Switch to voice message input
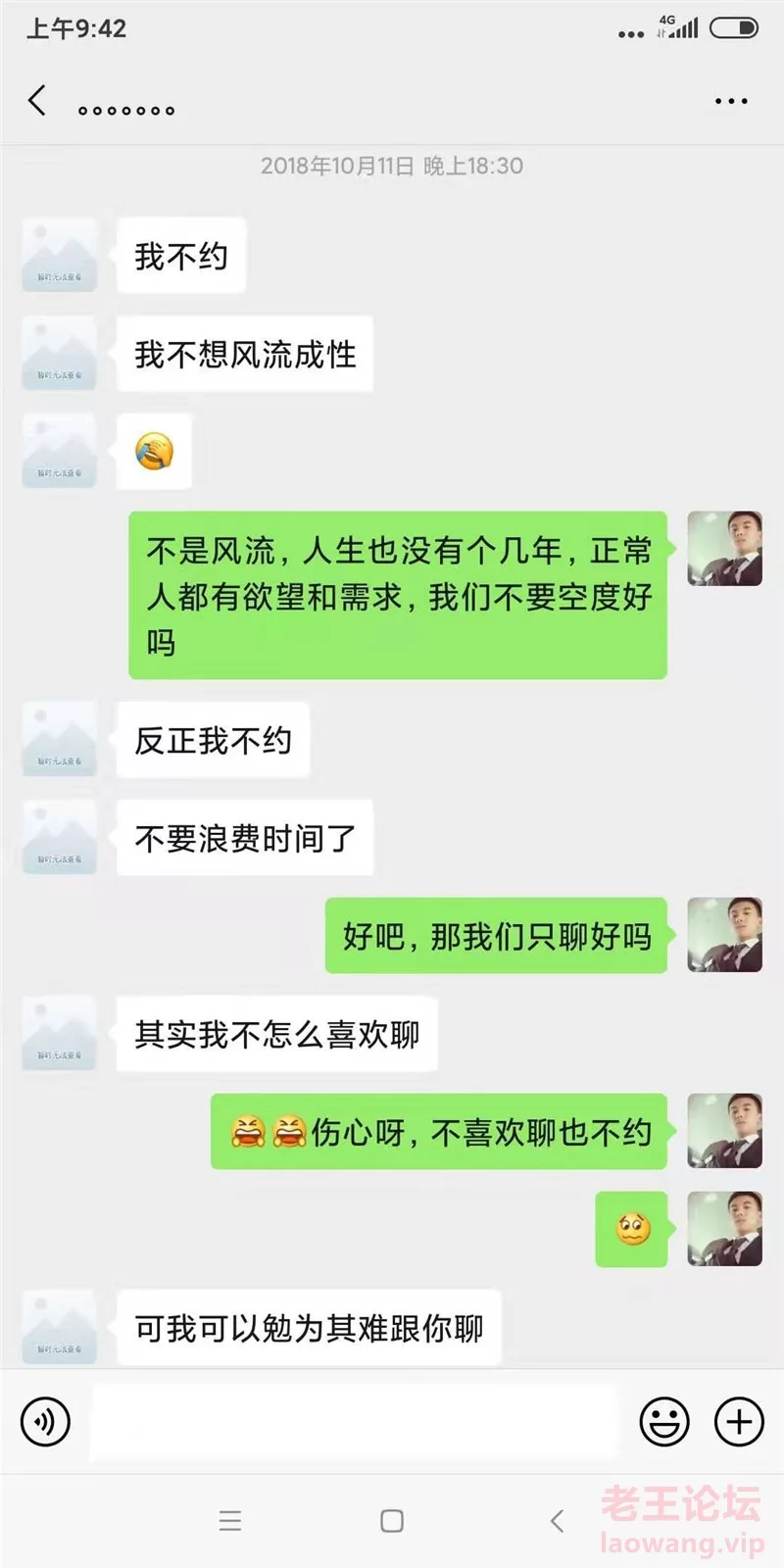The width and height of the screenshot is (784, 1568). coord(45,1422)
